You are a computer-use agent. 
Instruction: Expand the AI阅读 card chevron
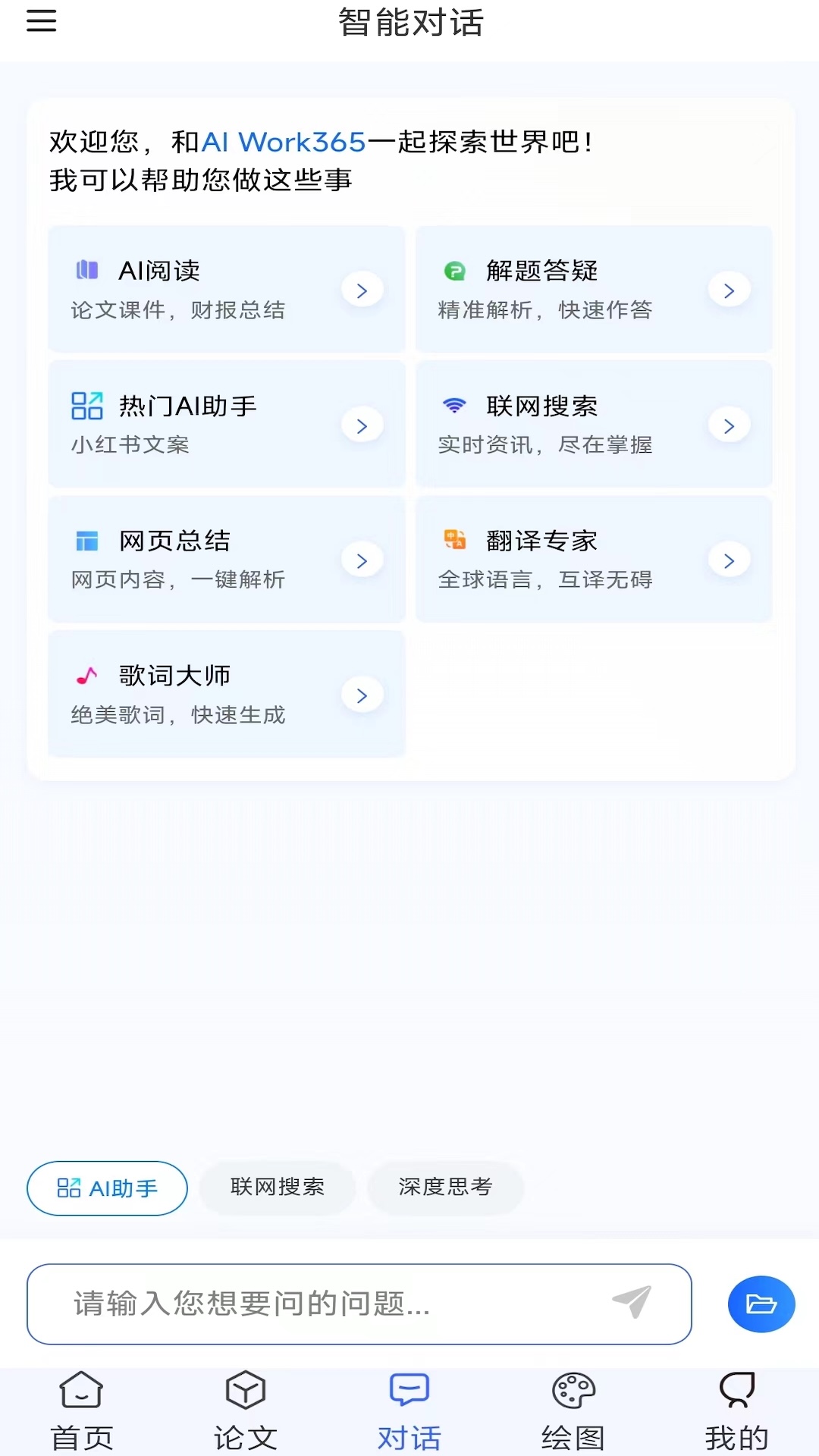(362, 290)
